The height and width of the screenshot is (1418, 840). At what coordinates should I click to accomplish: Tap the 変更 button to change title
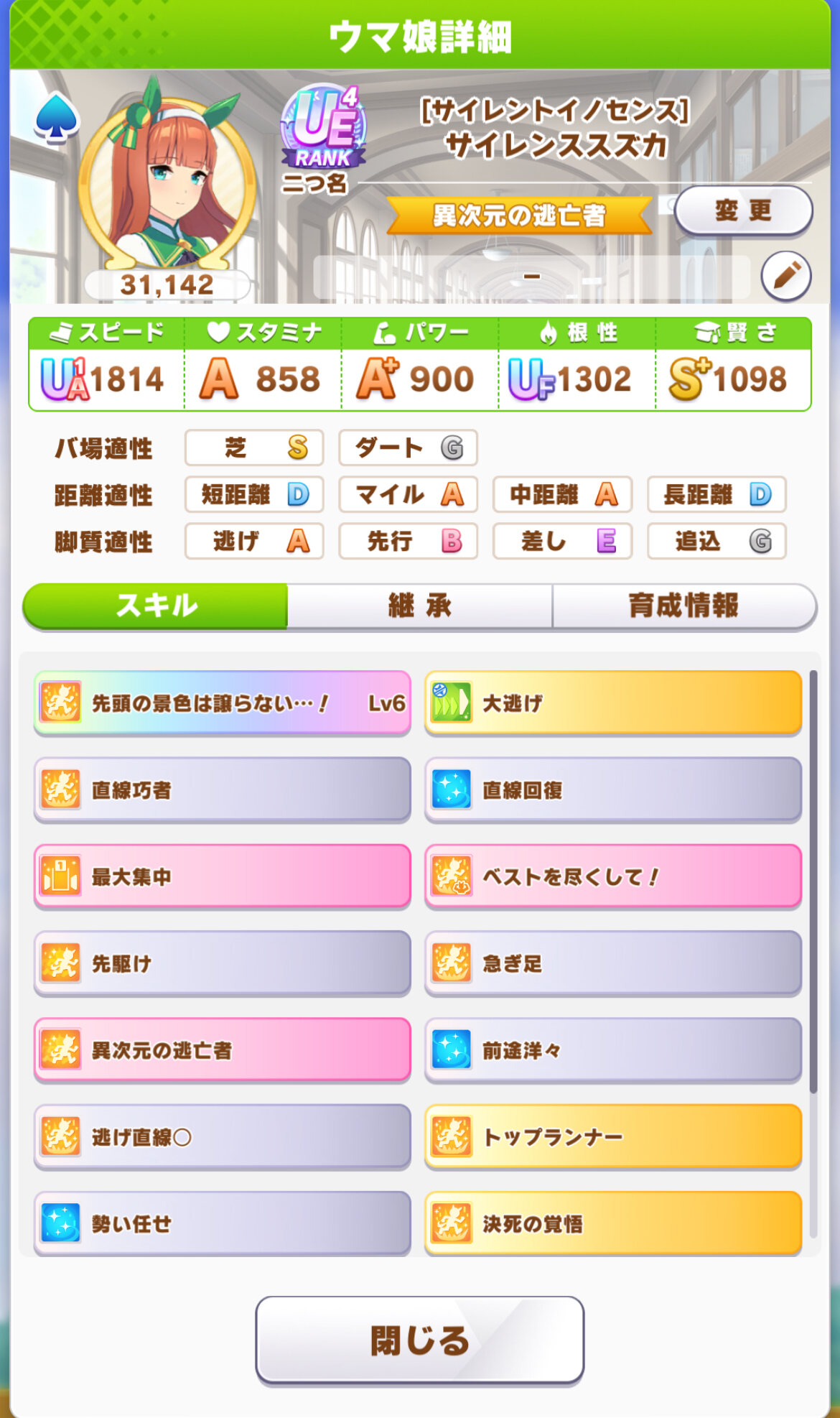click(743, 210)
